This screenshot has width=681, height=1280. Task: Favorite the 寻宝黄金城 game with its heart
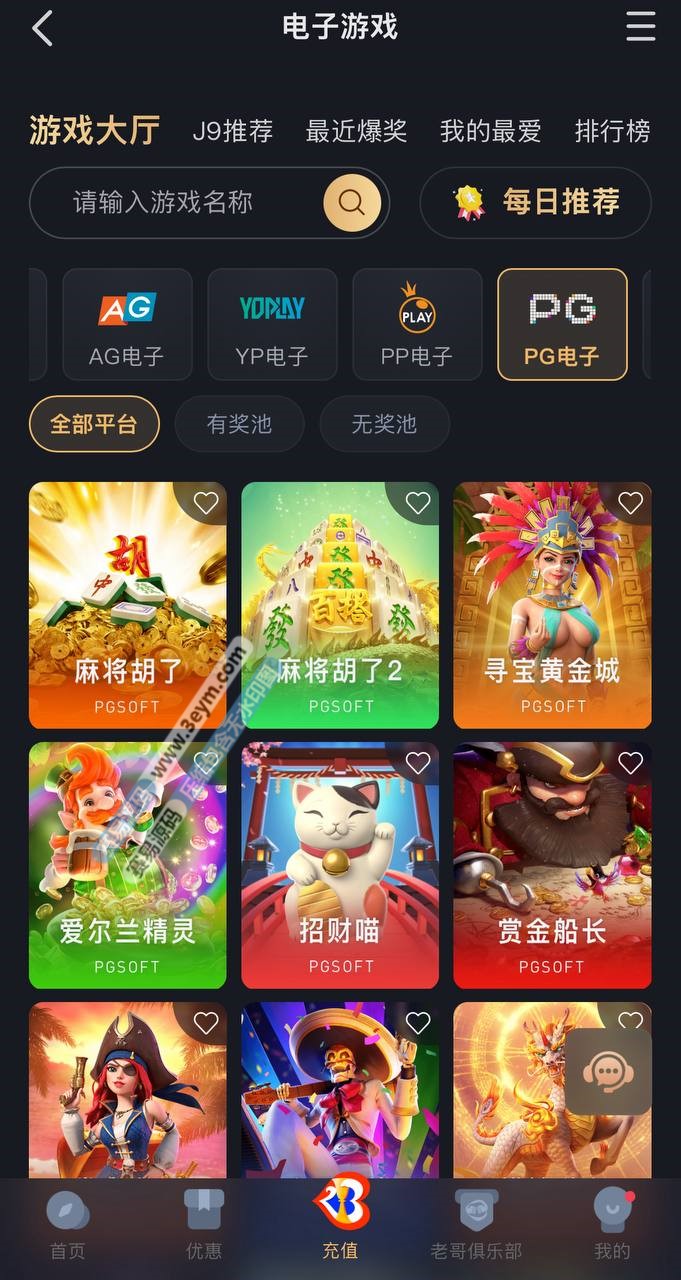630,503
